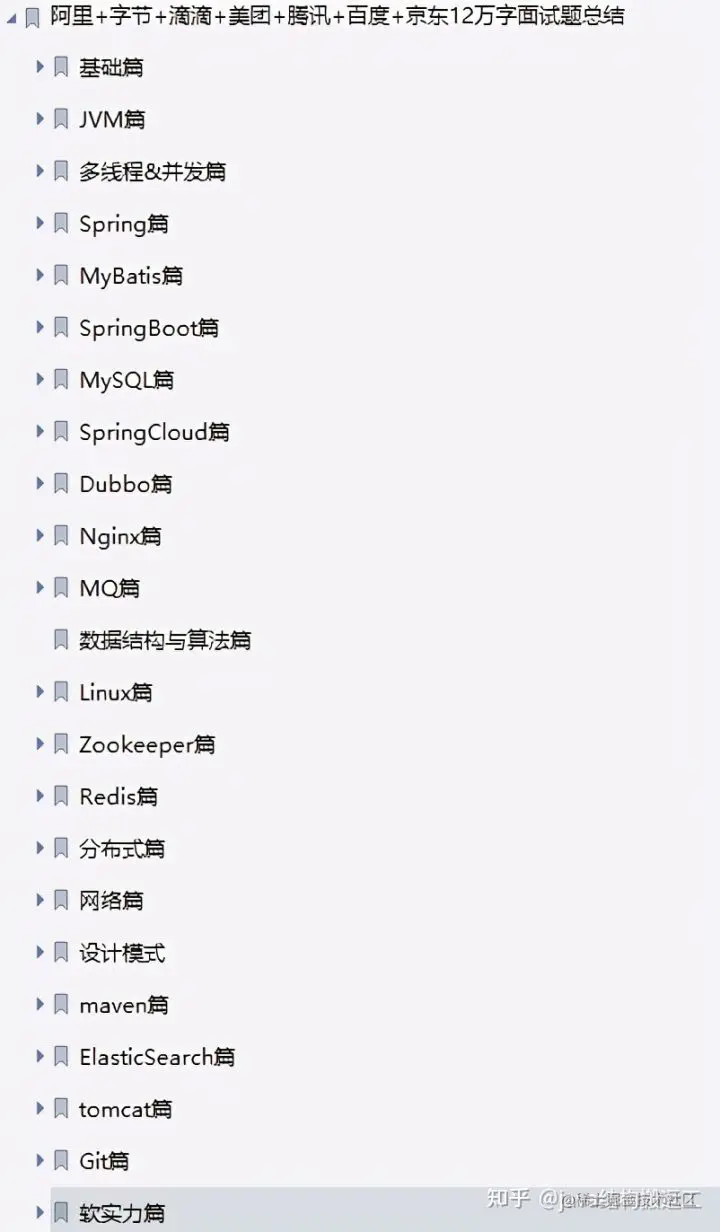Jump to the MySQL篇 bookmark
The height and width of the screenshot is (1232, 720).
pyautogui.click(x=126, y=380)
